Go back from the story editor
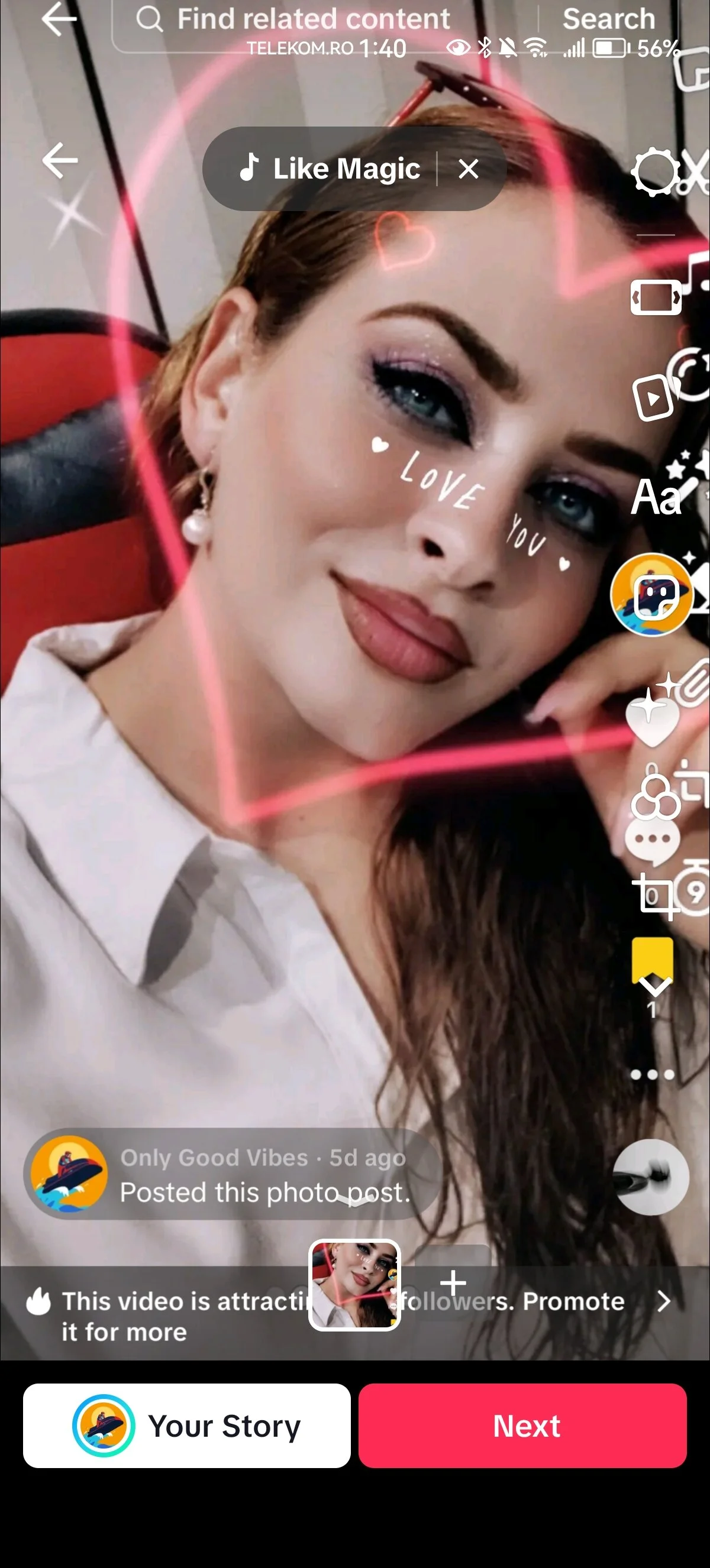The width and height of the screenshot is (710, 1568). [x=60, y=161]
